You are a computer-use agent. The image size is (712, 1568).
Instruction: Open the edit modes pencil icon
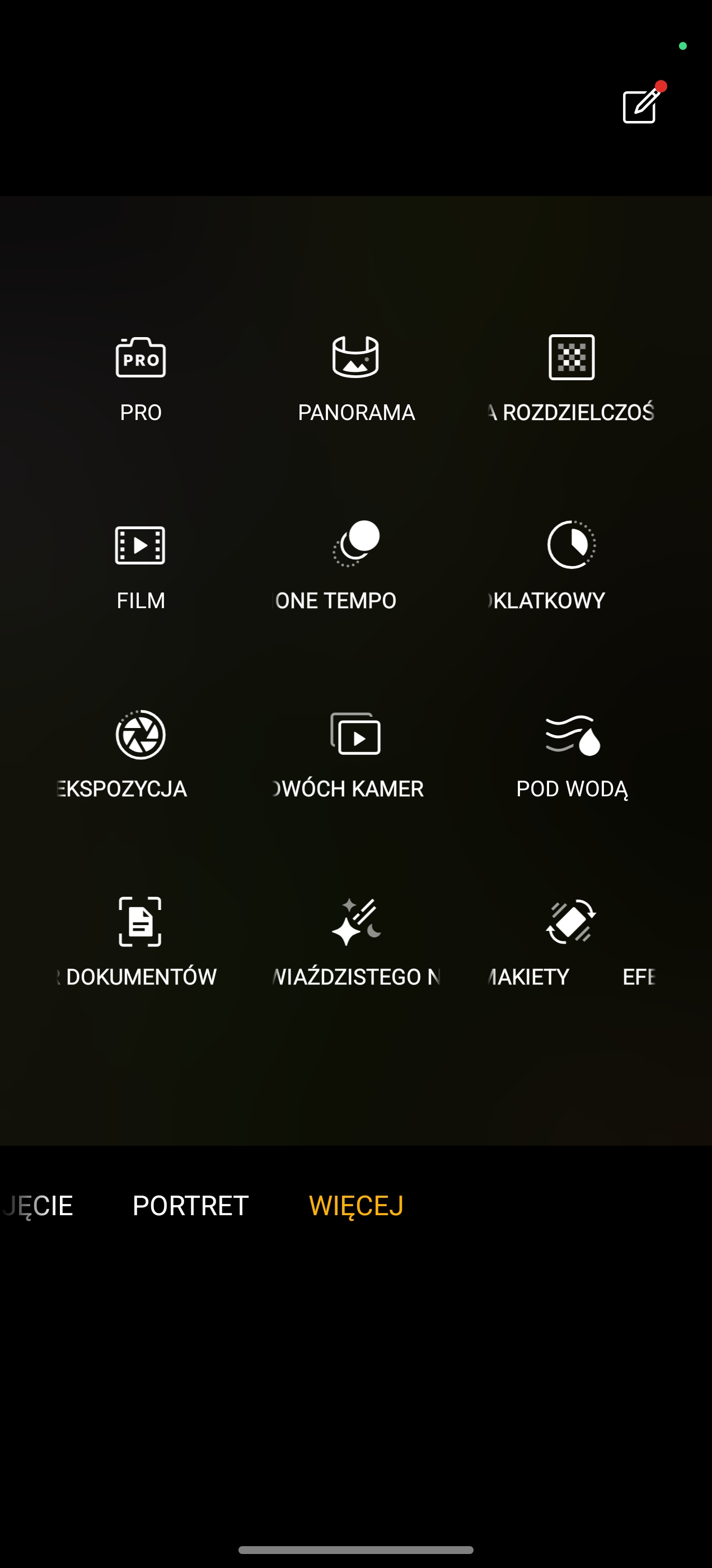[x=641, y=106]
